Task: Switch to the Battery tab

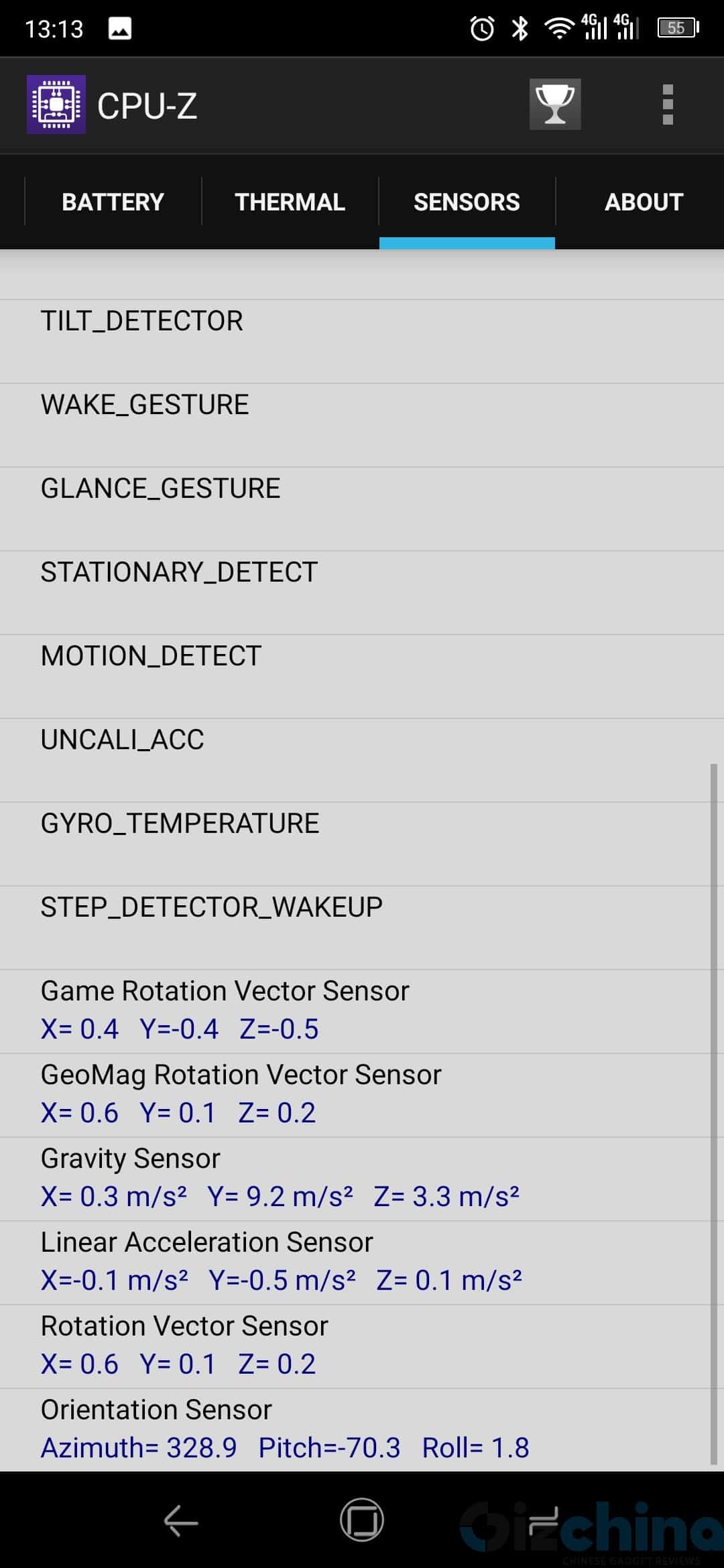Action: click(x=113, y=202)
